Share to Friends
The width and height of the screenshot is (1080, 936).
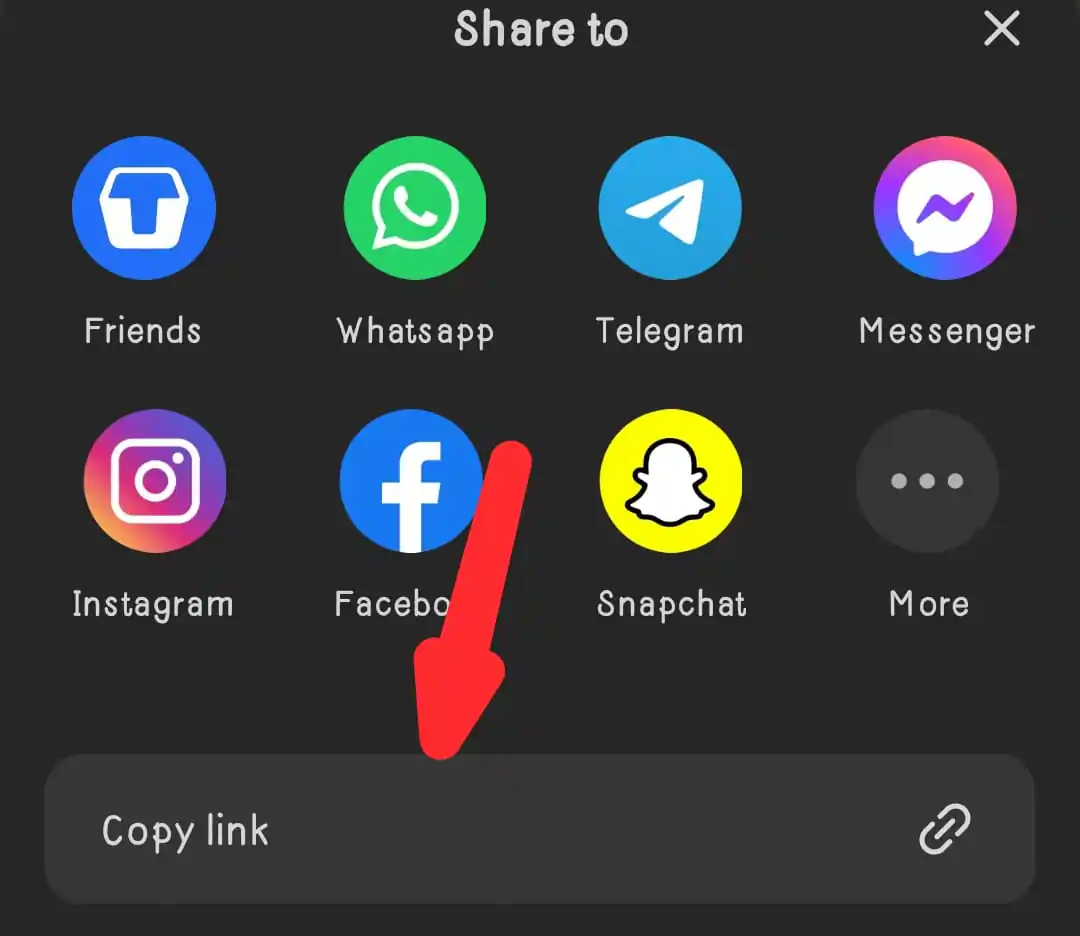click(143, 208)
